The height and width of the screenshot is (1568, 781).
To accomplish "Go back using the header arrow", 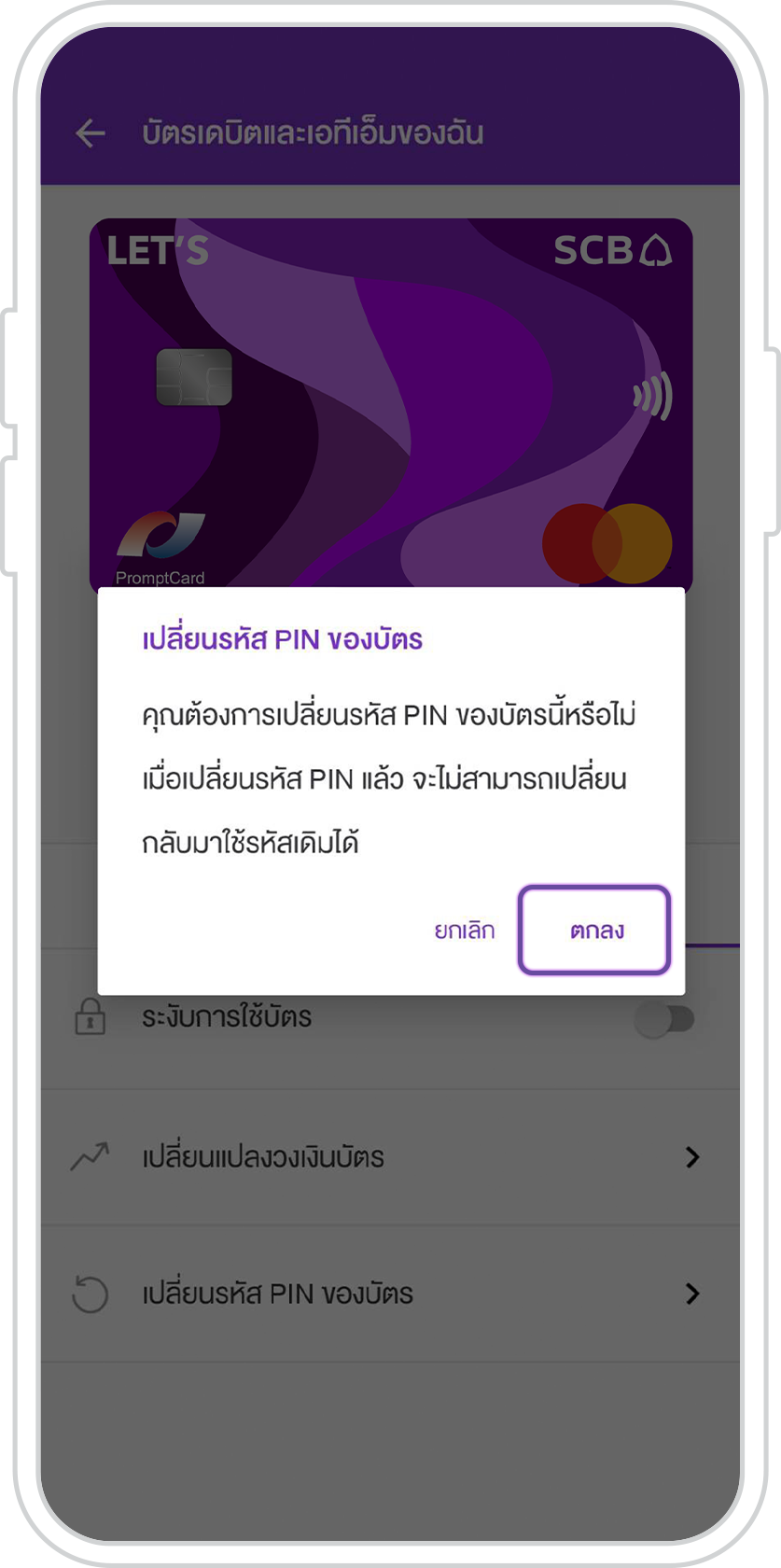I will pos(91,133).
